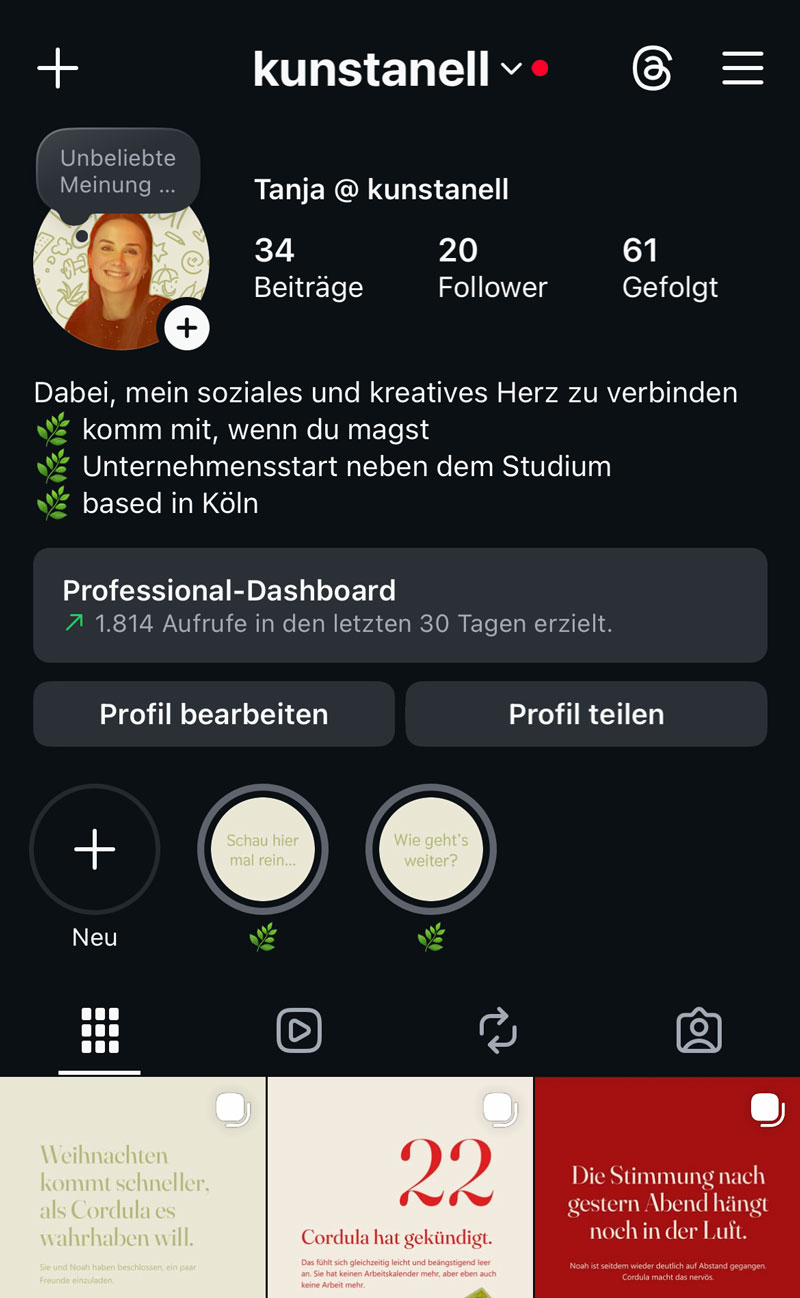The width and height of the screenshot is (800, 1298).
Task: Expand the story highlight 'Schau hier mal rein...'
Action: pyautogui.click(x=262, y=849)
